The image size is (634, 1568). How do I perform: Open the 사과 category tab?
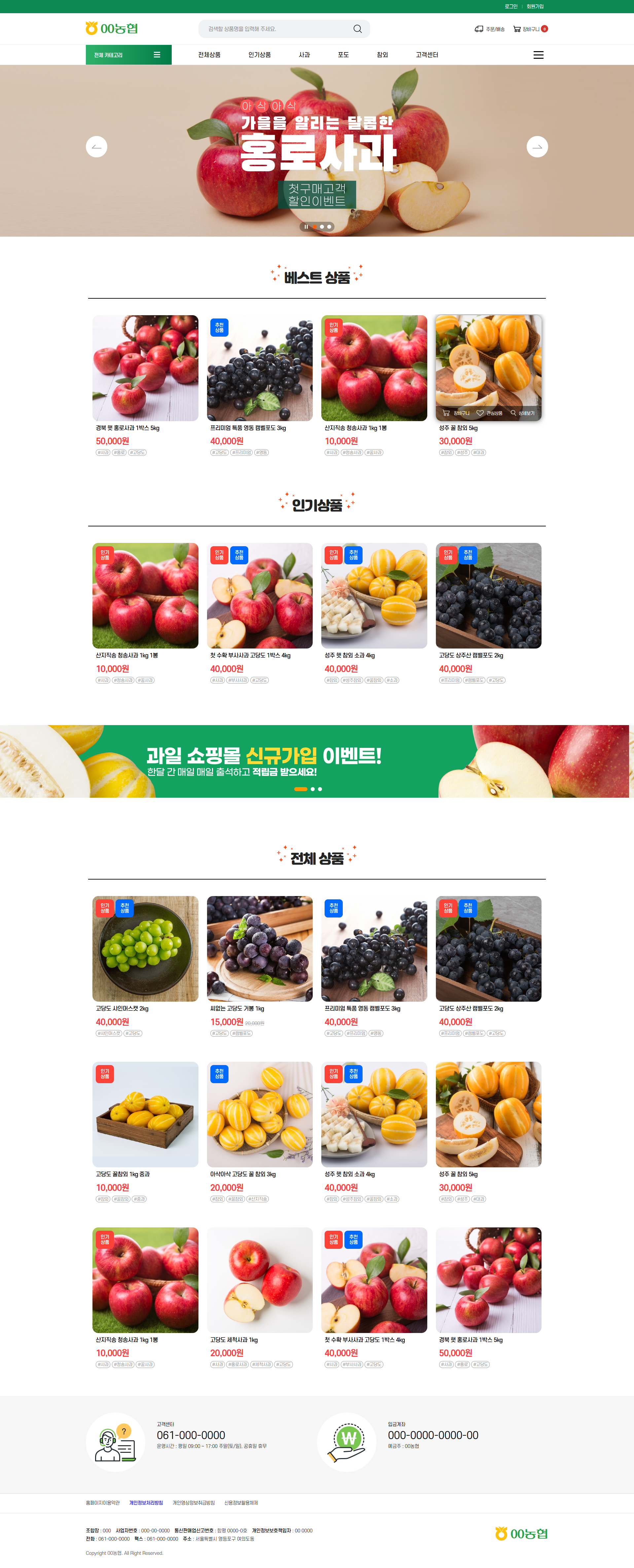tap(304, 54)
